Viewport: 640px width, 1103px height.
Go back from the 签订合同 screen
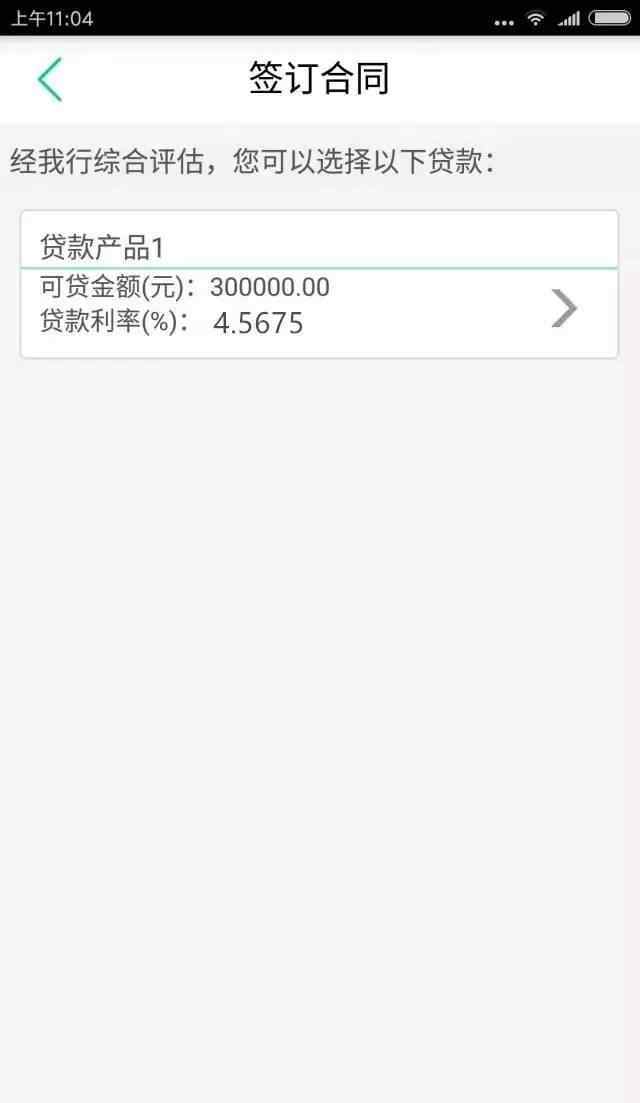click(49, 80)
